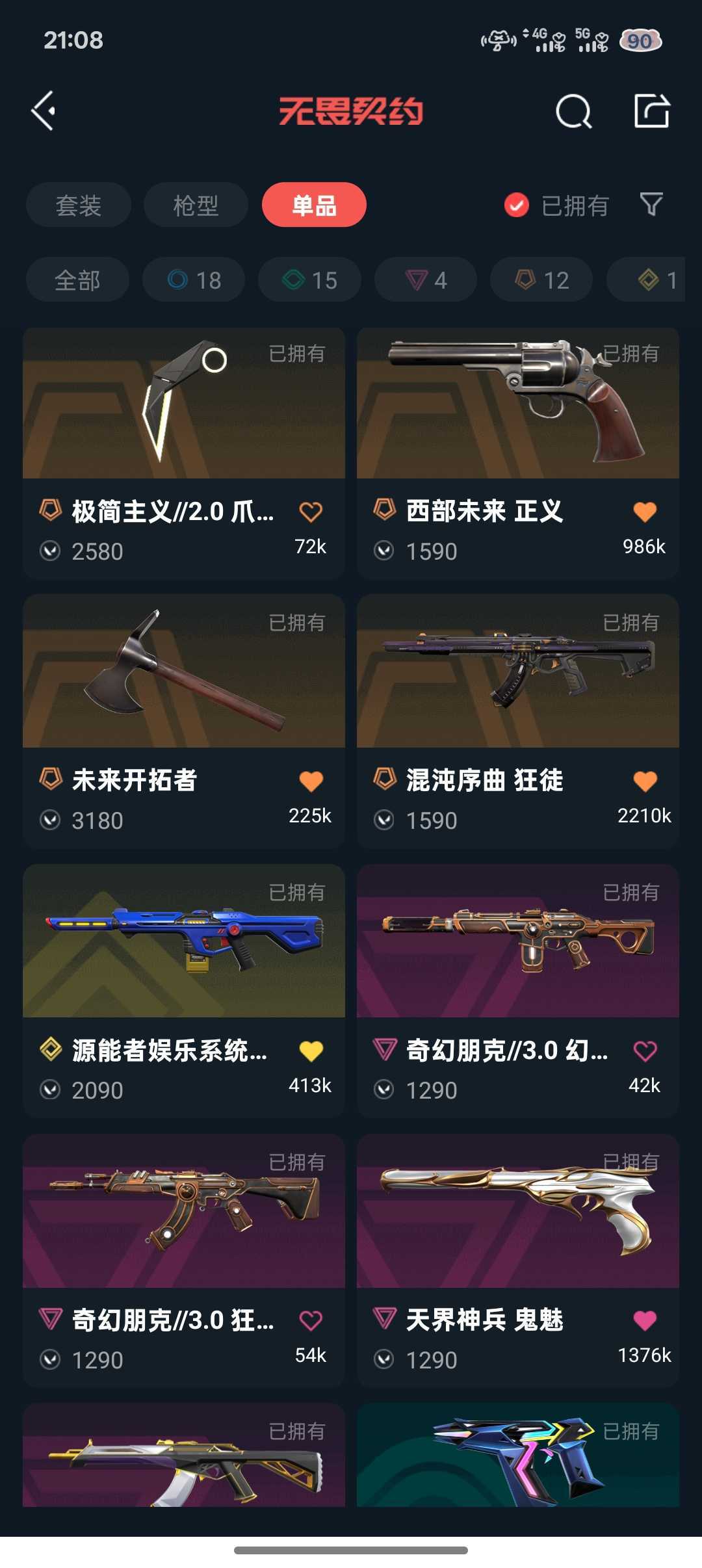Open the filter options panel
Image resolution: width=702 pixels, height=1568 pixels.
coord(652,205)
